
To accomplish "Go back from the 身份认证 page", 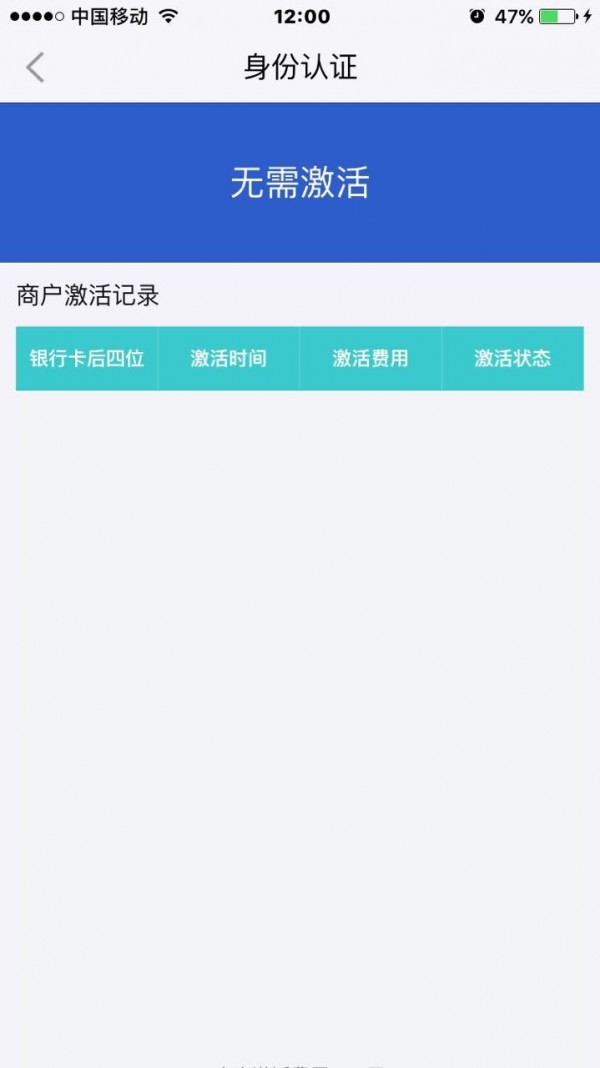I will point(36,67).
